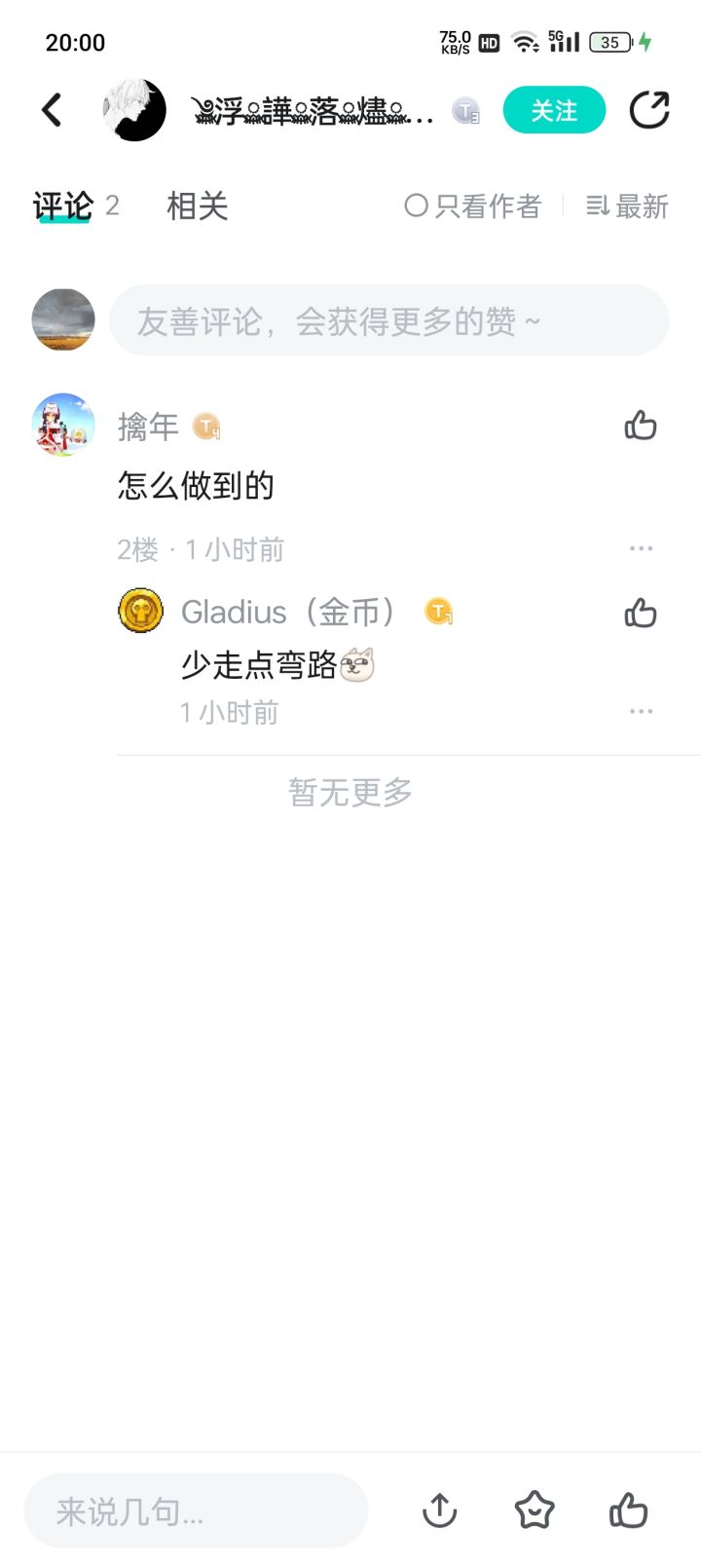Like the reply from Gladius（金币）

641,613
